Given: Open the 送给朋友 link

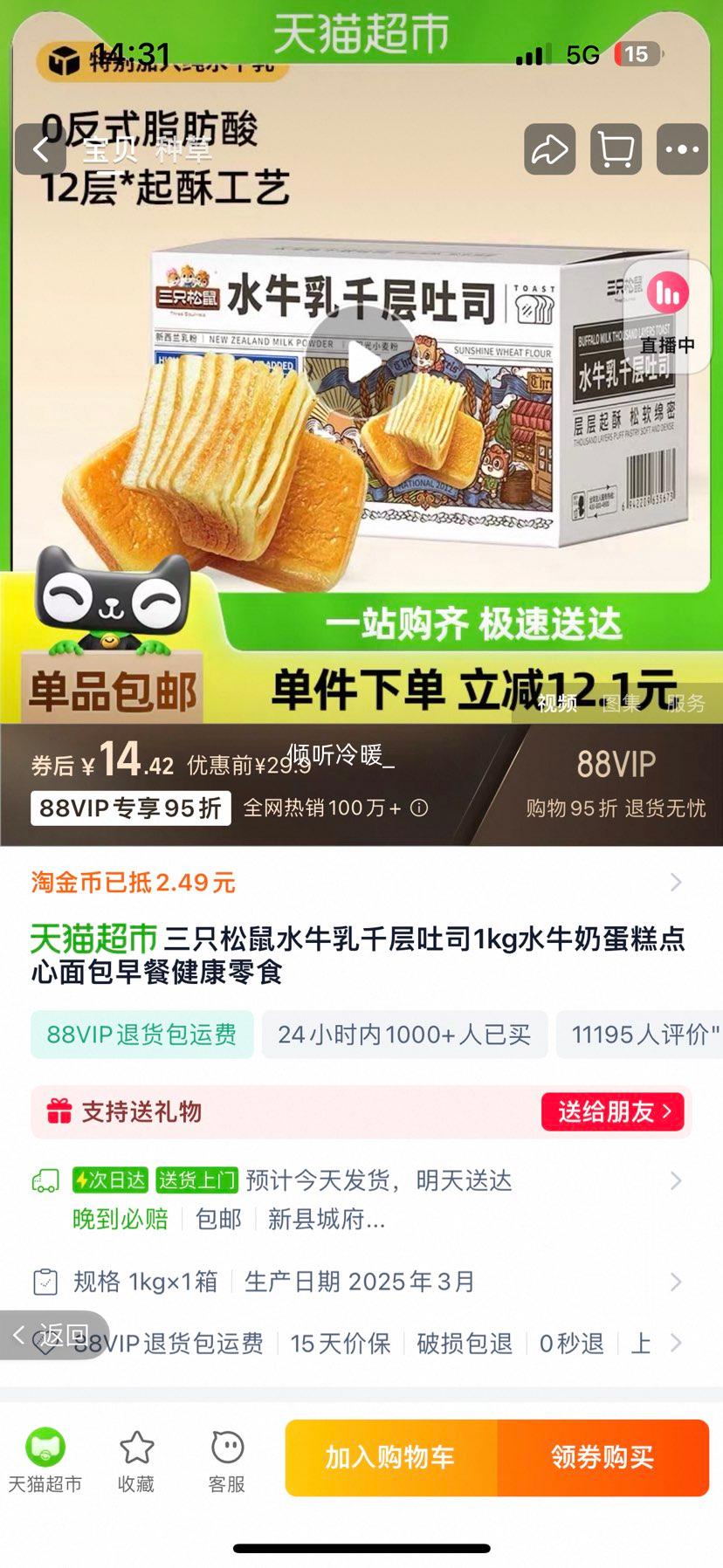Looking at the screenshot, I should pyautogui.click(x=612, y=1111).
